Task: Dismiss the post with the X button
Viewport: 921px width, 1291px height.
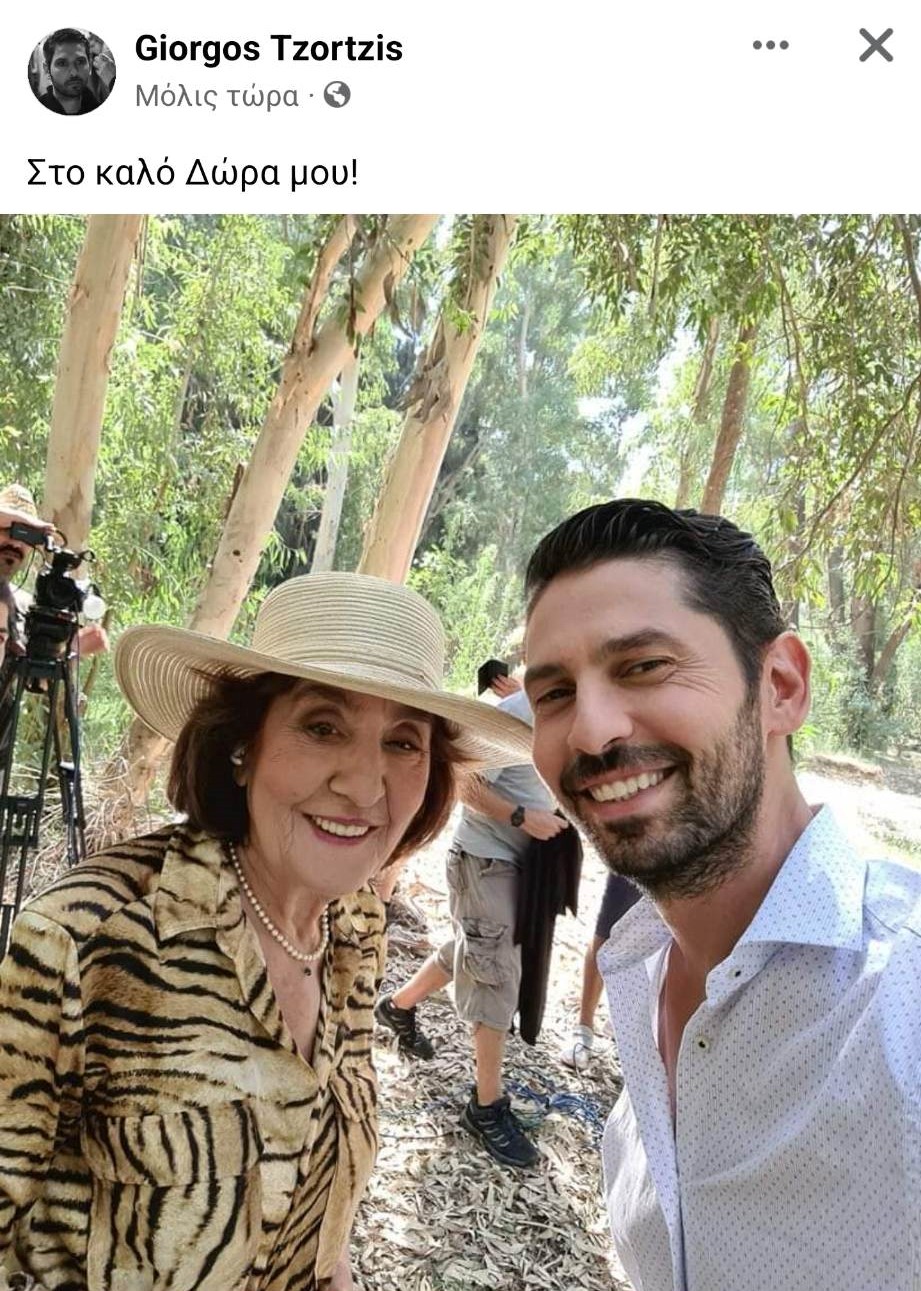Action: [875, 45]
